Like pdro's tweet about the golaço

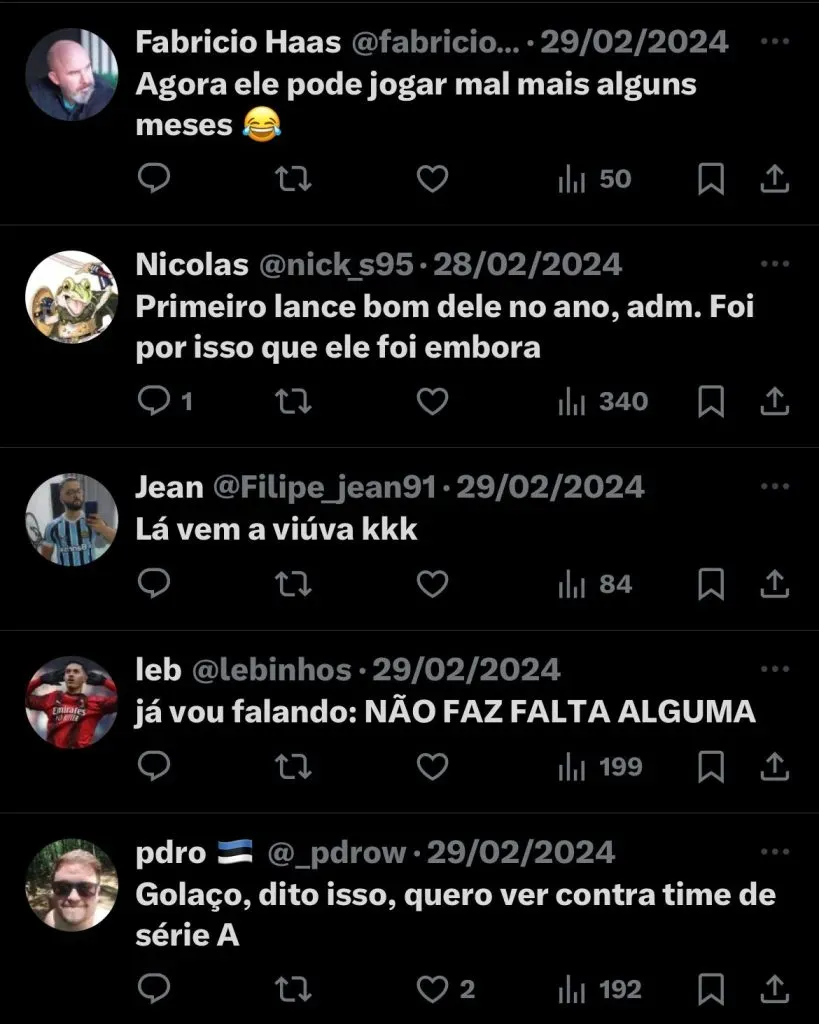[432, 990]
